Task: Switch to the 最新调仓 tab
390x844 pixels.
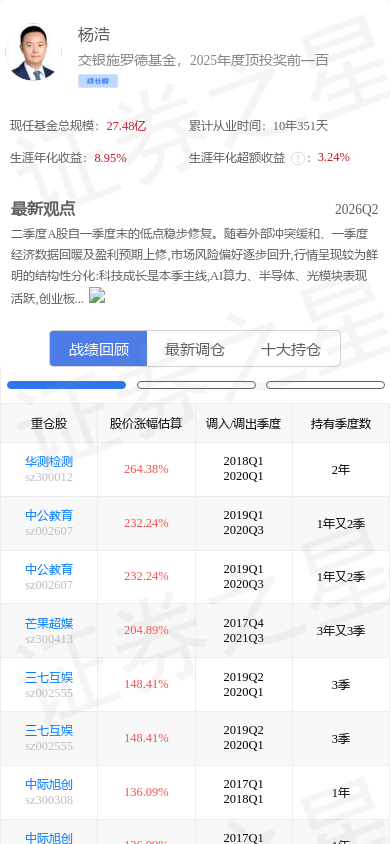Action: [195, 349]
